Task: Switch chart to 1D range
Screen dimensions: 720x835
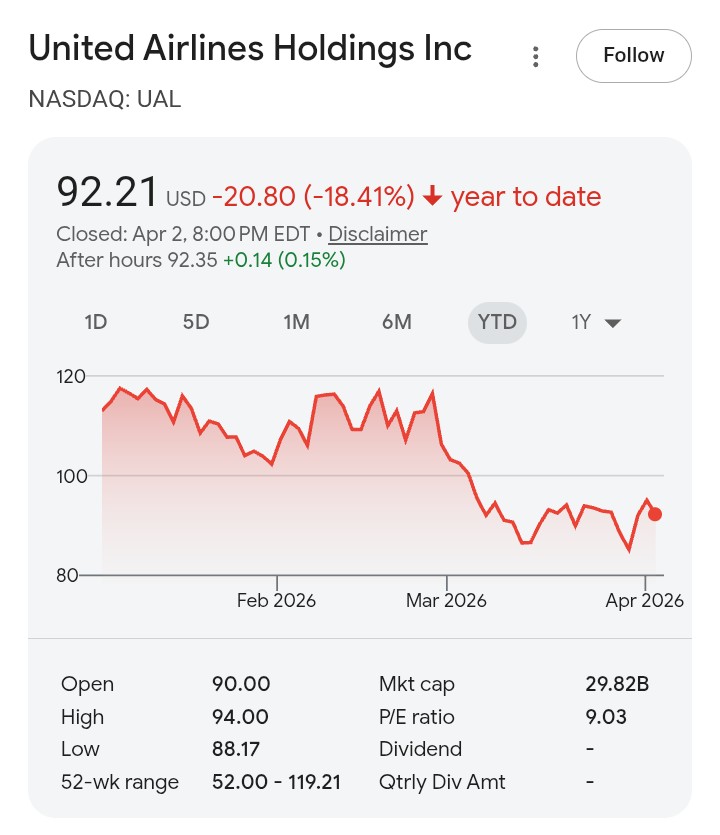Action: 95,322
